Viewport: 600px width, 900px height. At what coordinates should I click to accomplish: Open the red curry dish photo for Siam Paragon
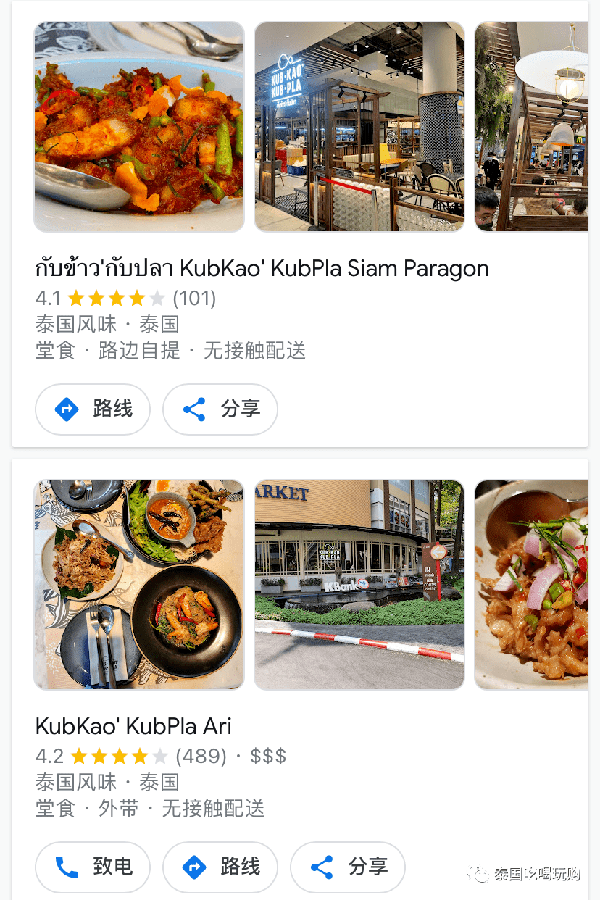139,127
